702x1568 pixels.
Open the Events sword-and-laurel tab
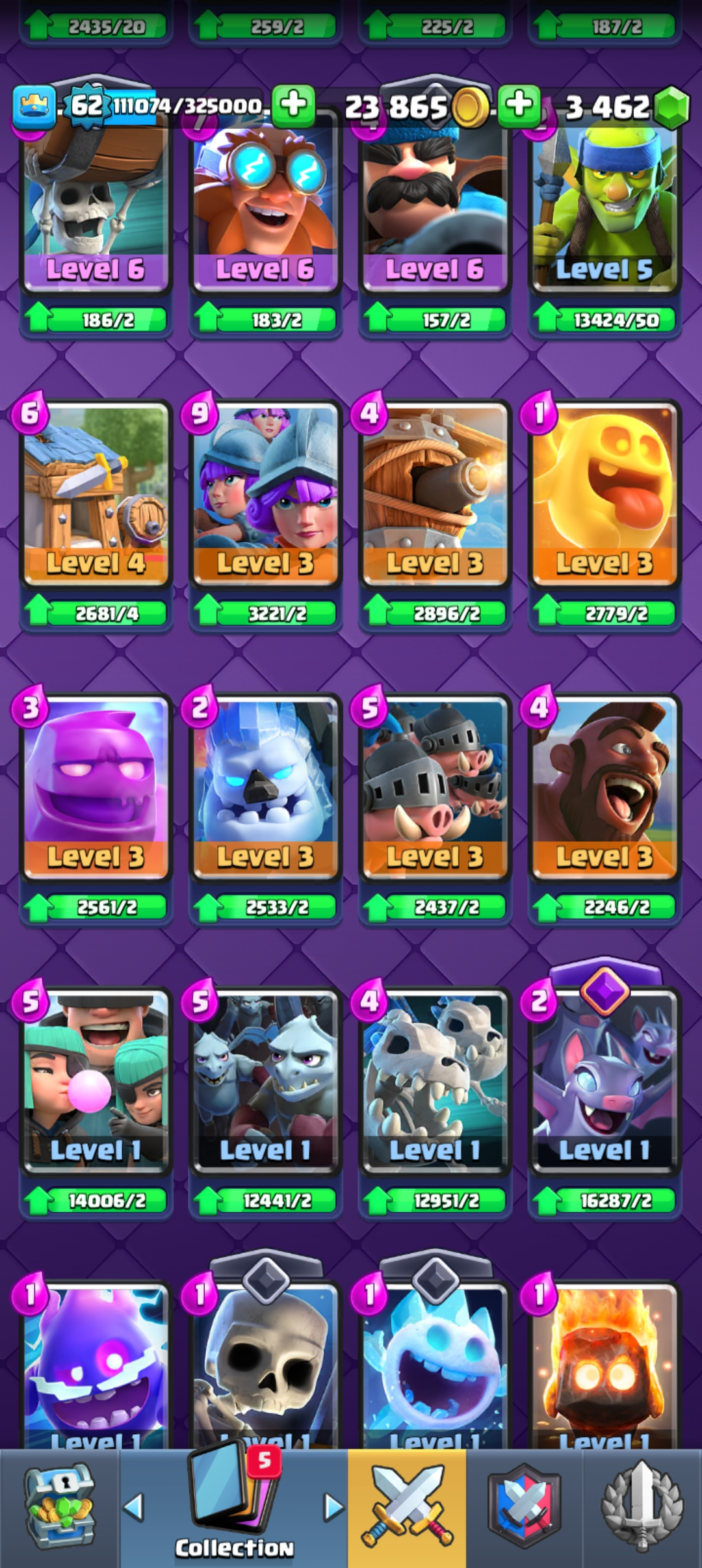(642, 1508)
